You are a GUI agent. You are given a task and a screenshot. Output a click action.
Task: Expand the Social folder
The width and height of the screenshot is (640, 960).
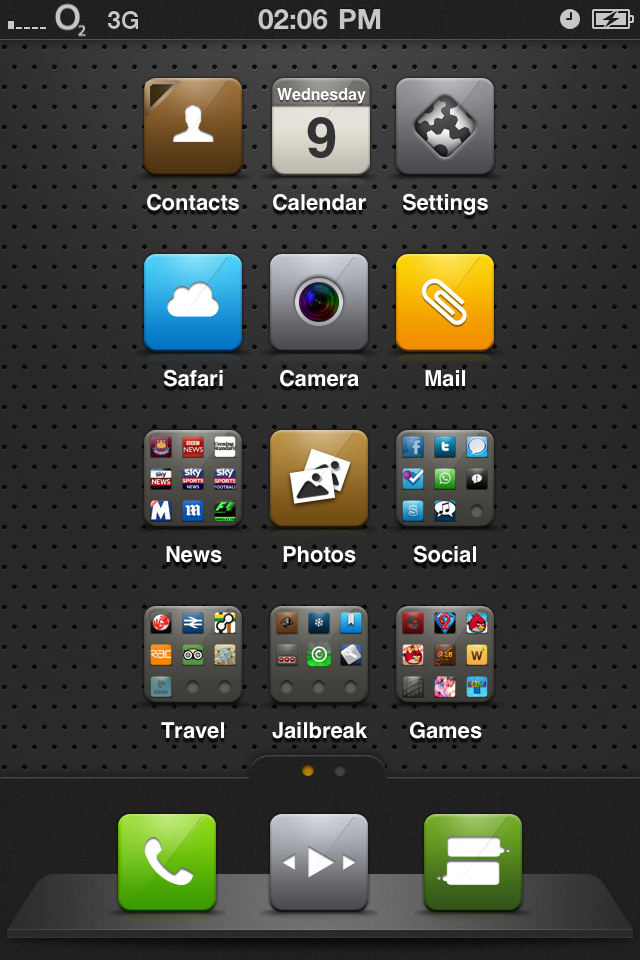pyautogui.click(x=445, y=478)
